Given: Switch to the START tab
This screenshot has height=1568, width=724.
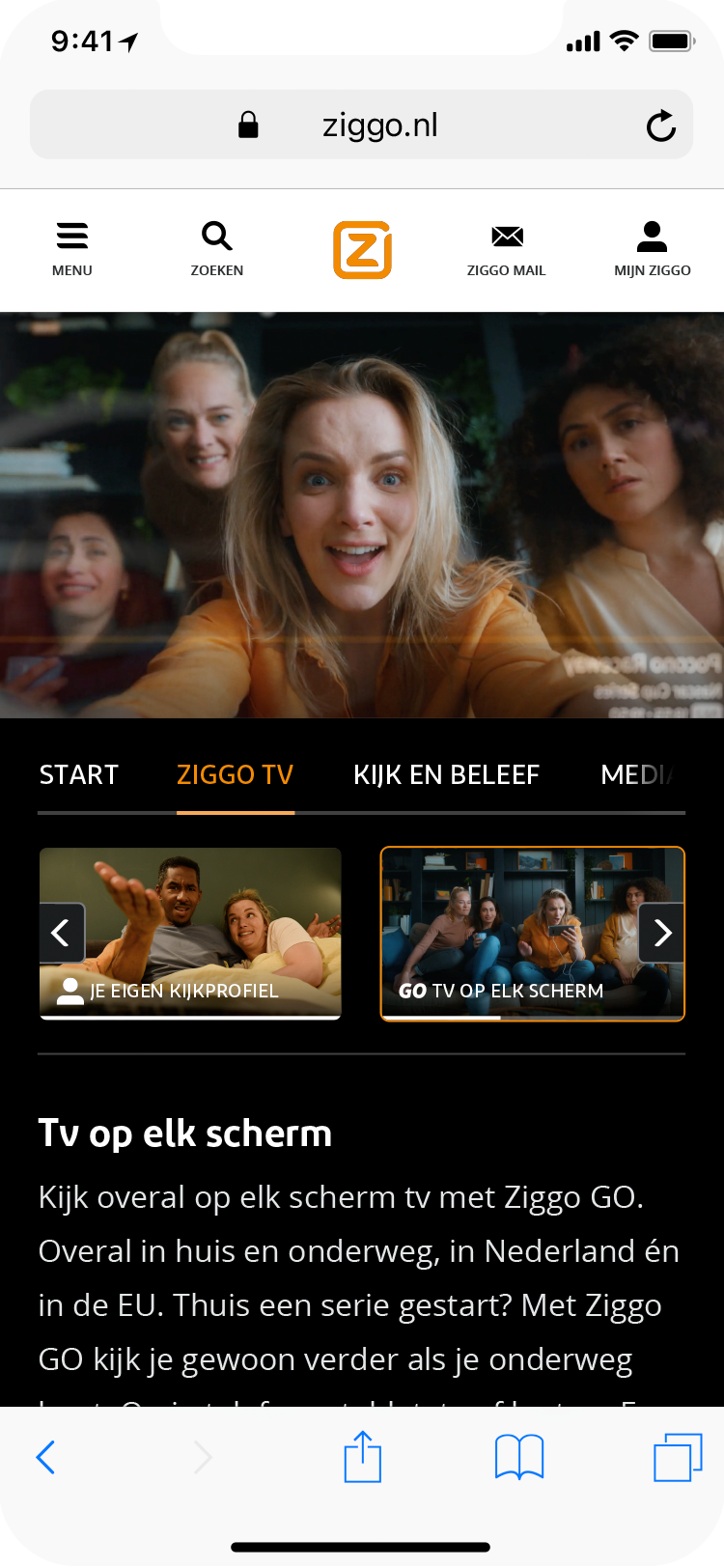Looking at the screenshot, I should [x=79, y=774].
